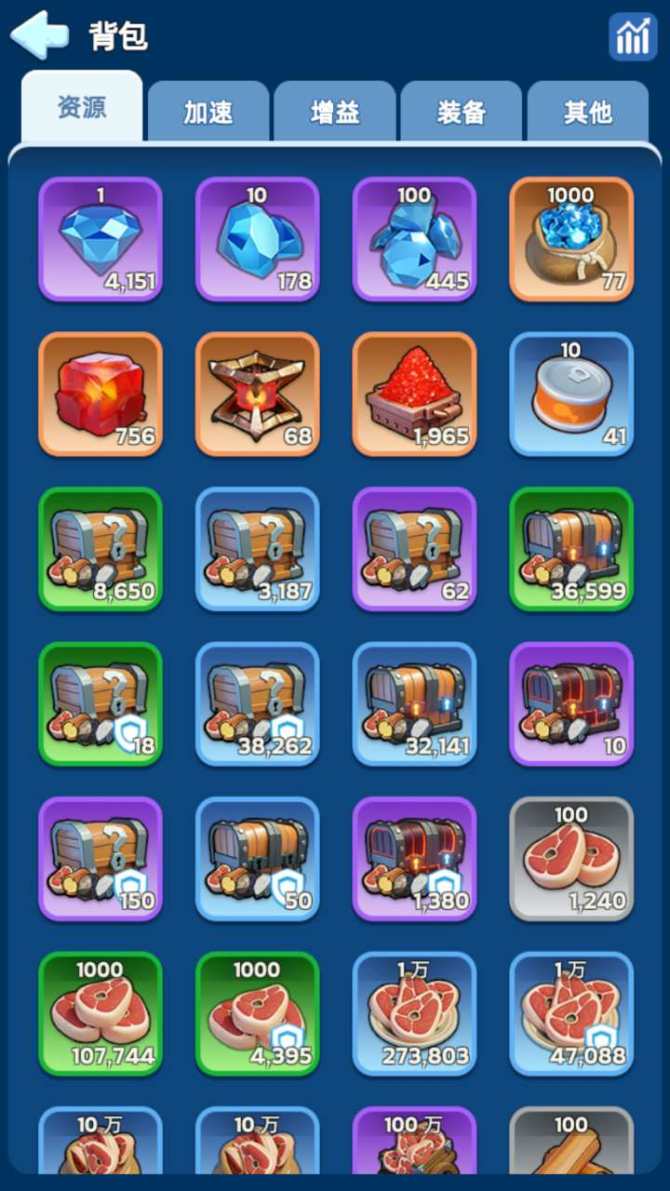The image size is (670, 1191).
Task: Select the green mystery chest with 8,650
Action: [x=100, y=548]
